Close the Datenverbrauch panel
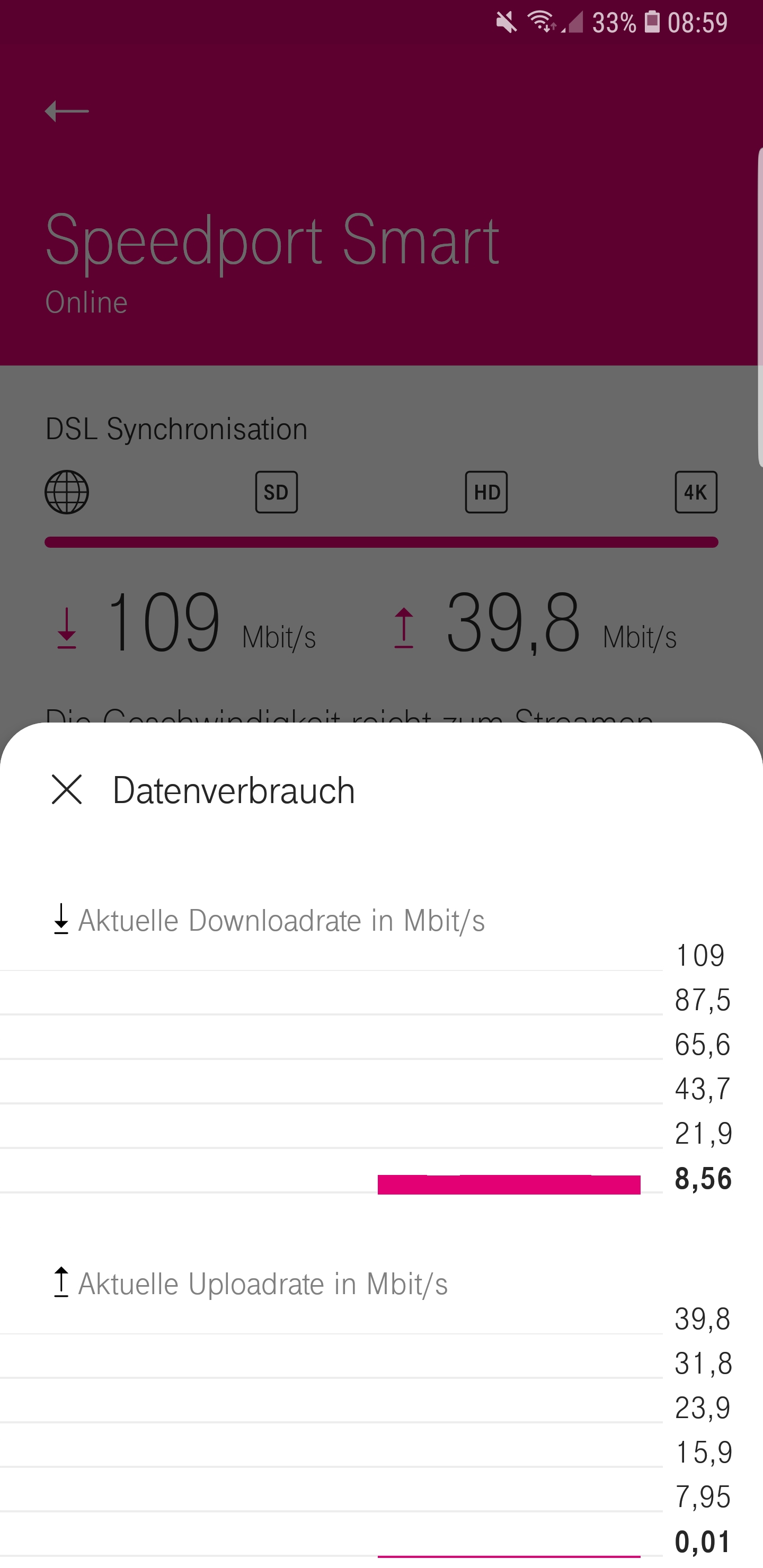 tap(67, 789)
